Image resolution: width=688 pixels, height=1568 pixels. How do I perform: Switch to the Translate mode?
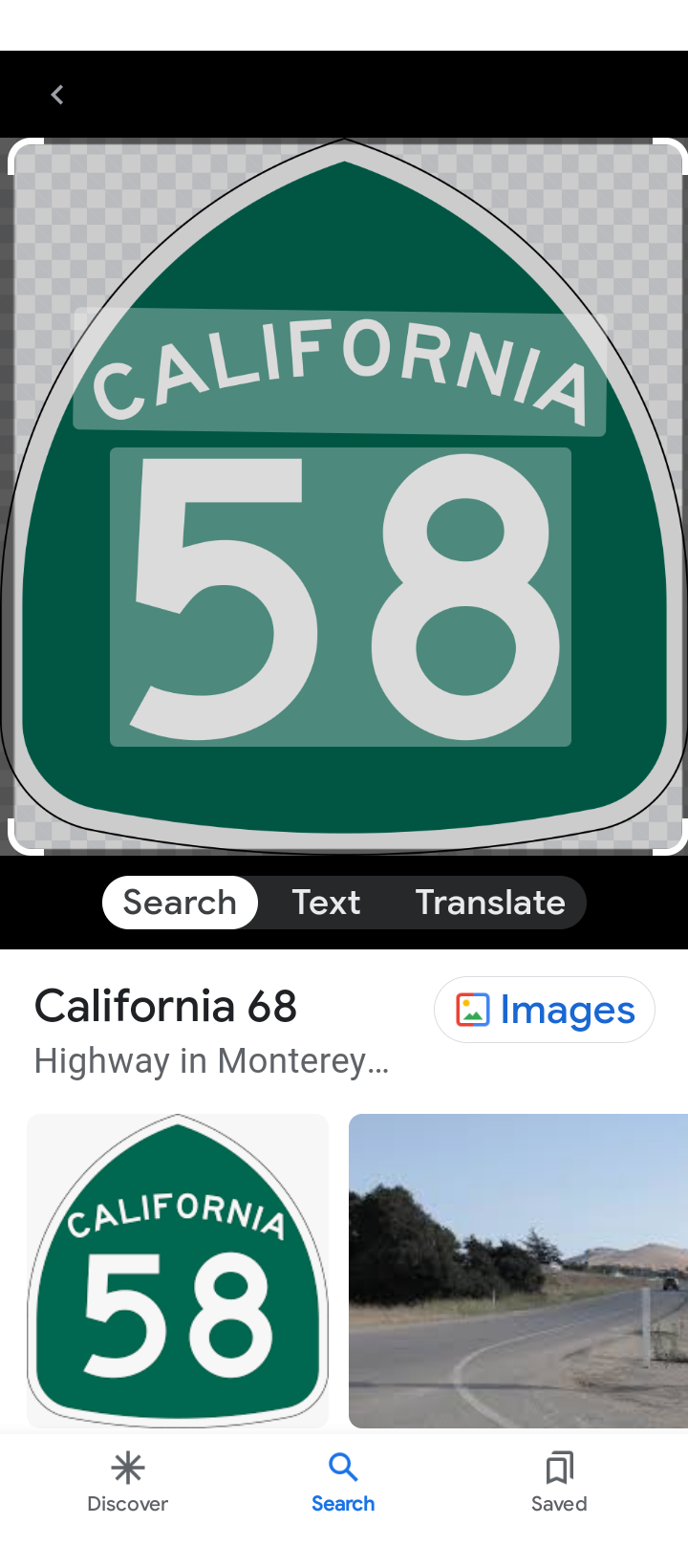coord(490,903)
